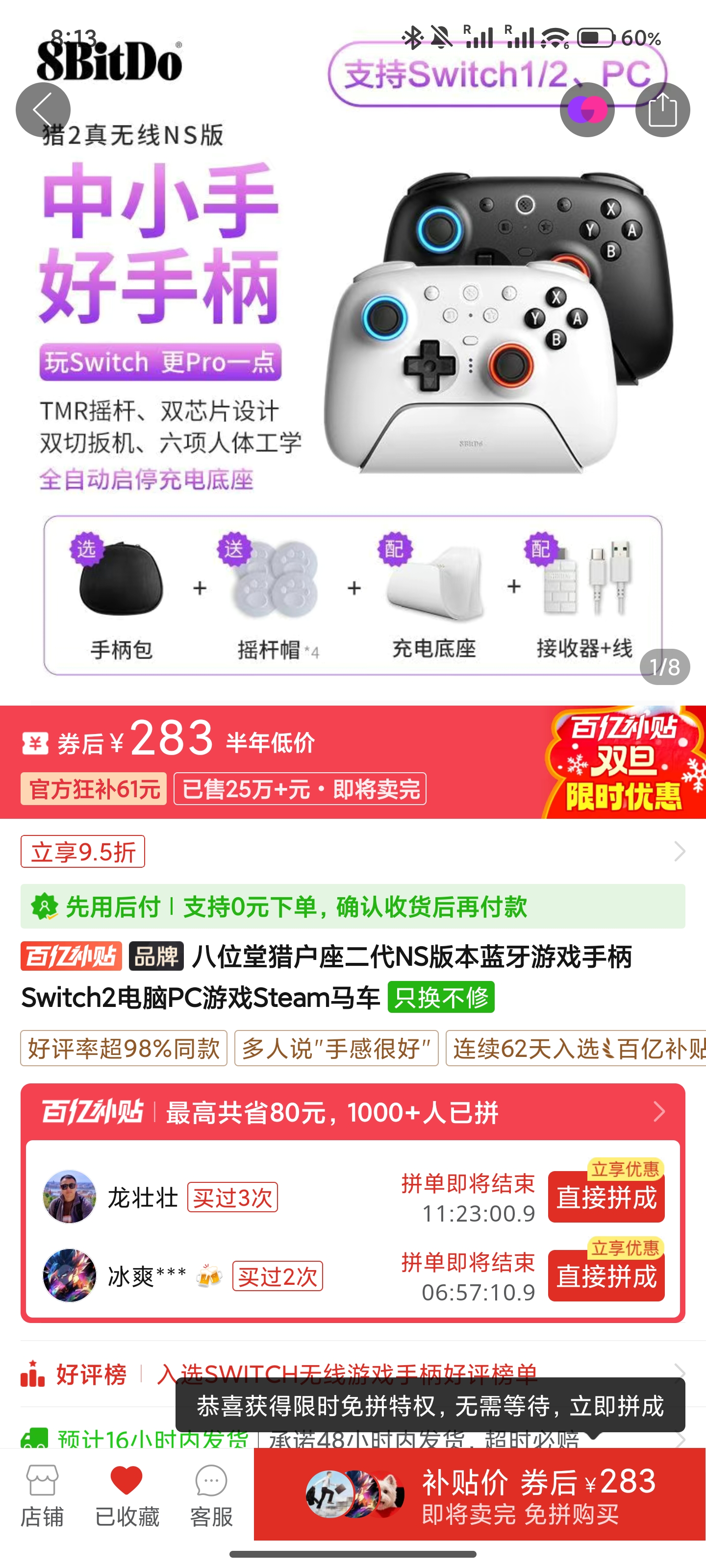The width and height of the screenshot is (706, 1568).
Task: Toggle the 已收藏 favorite heart
Action: click(x=126, y=1495)
